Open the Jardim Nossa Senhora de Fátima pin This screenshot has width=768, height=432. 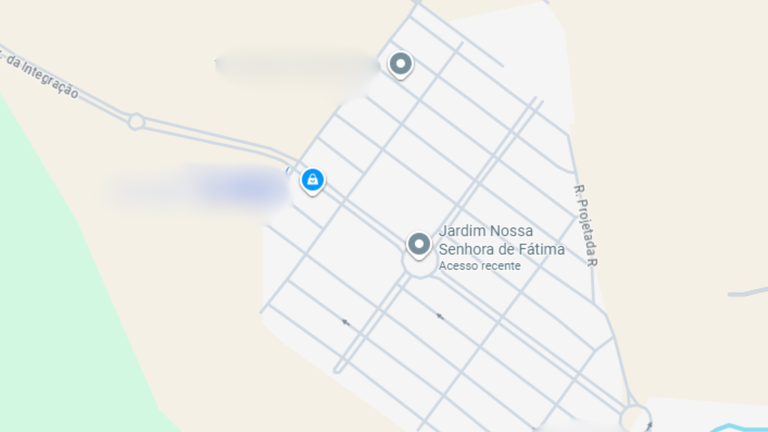point(419,244)
